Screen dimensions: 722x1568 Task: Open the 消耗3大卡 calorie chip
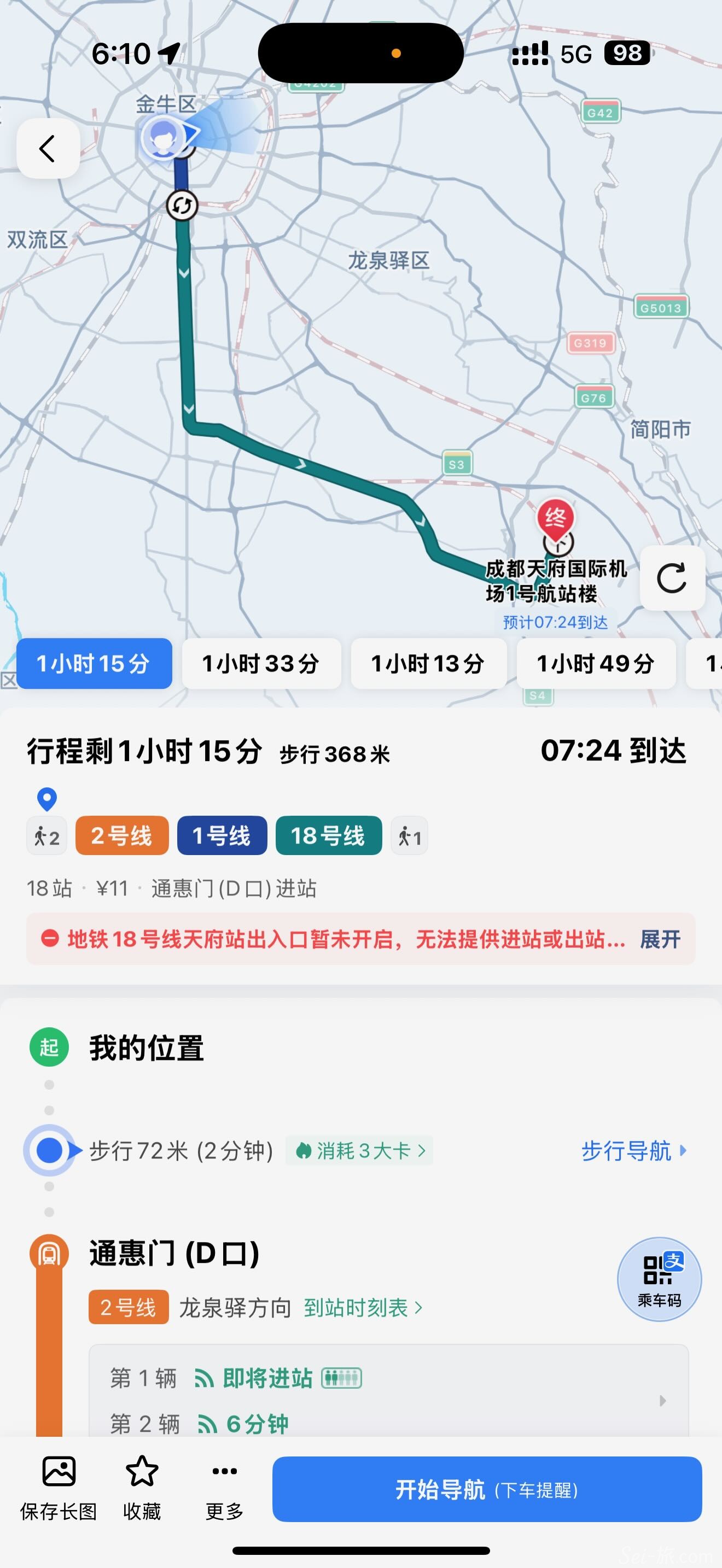(x=360, y=1150)
